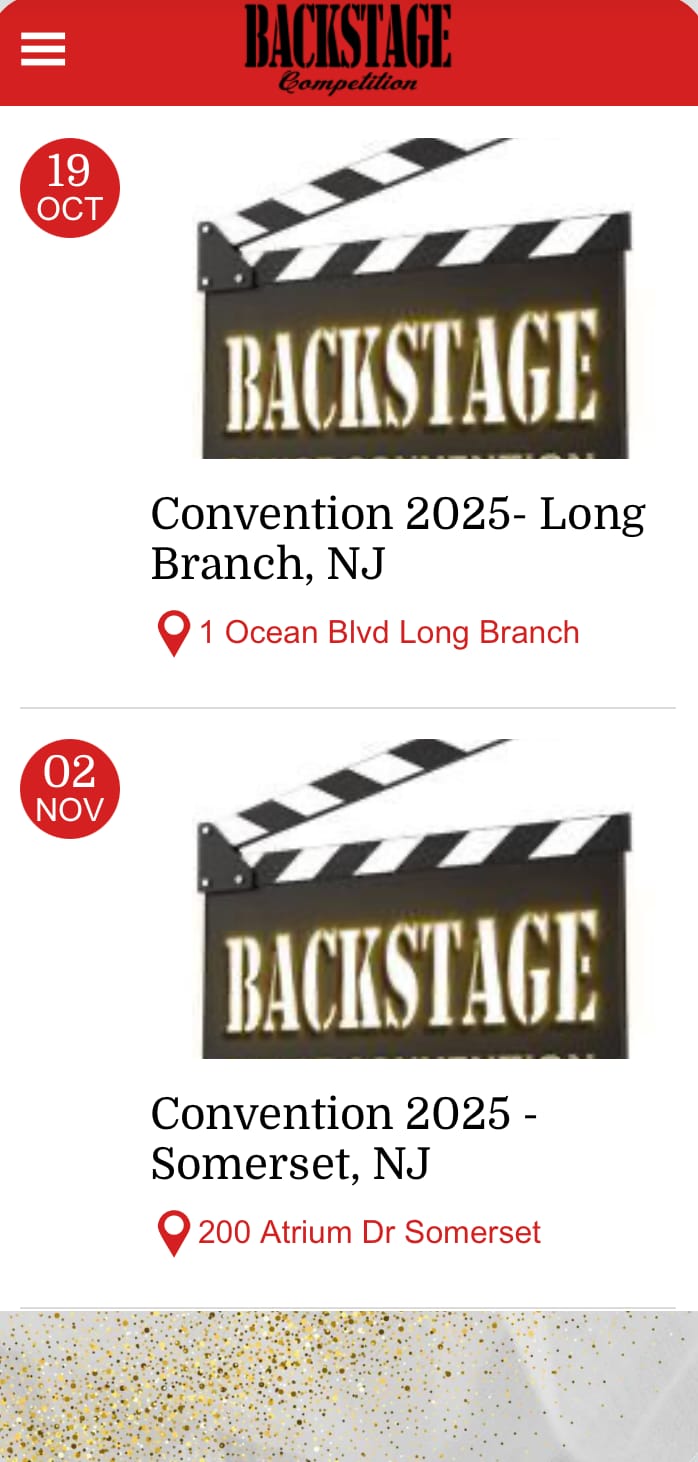Open the Long Branch convention image
This screenshot has height=1462, width=698.
coord(413,298)
